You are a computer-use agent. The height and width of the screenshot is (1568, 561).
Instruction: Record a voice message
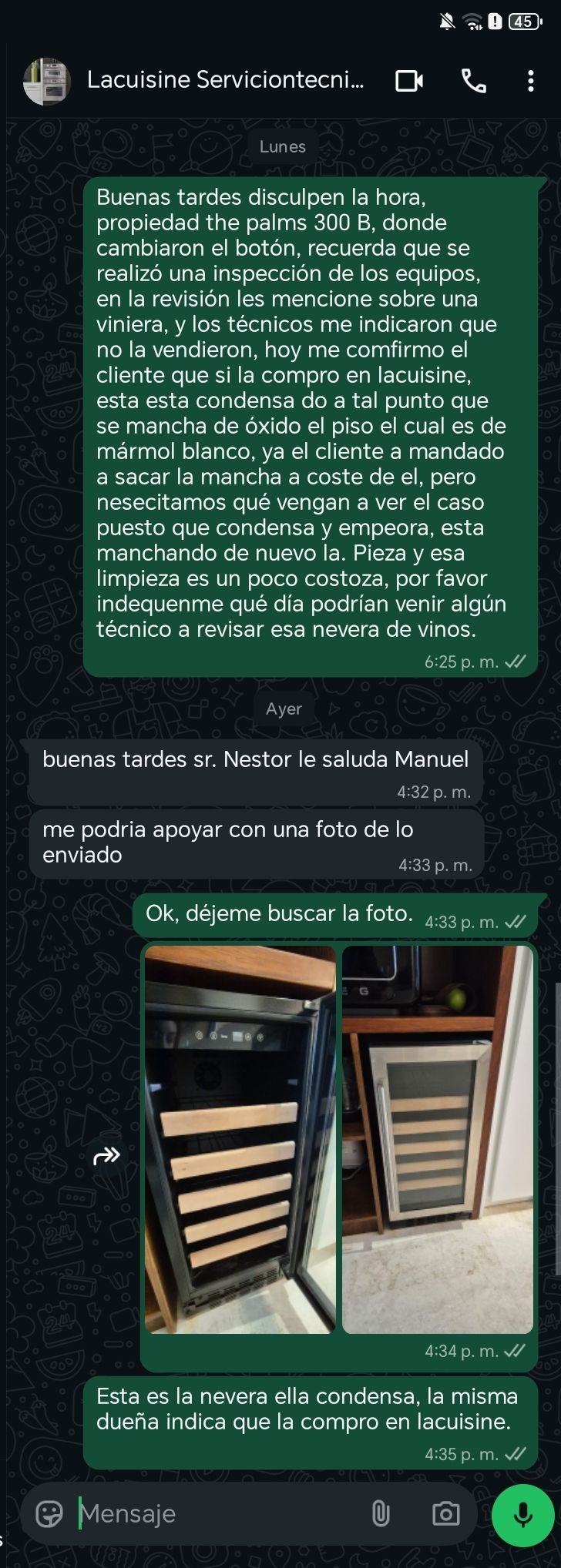click(522, 1515)
